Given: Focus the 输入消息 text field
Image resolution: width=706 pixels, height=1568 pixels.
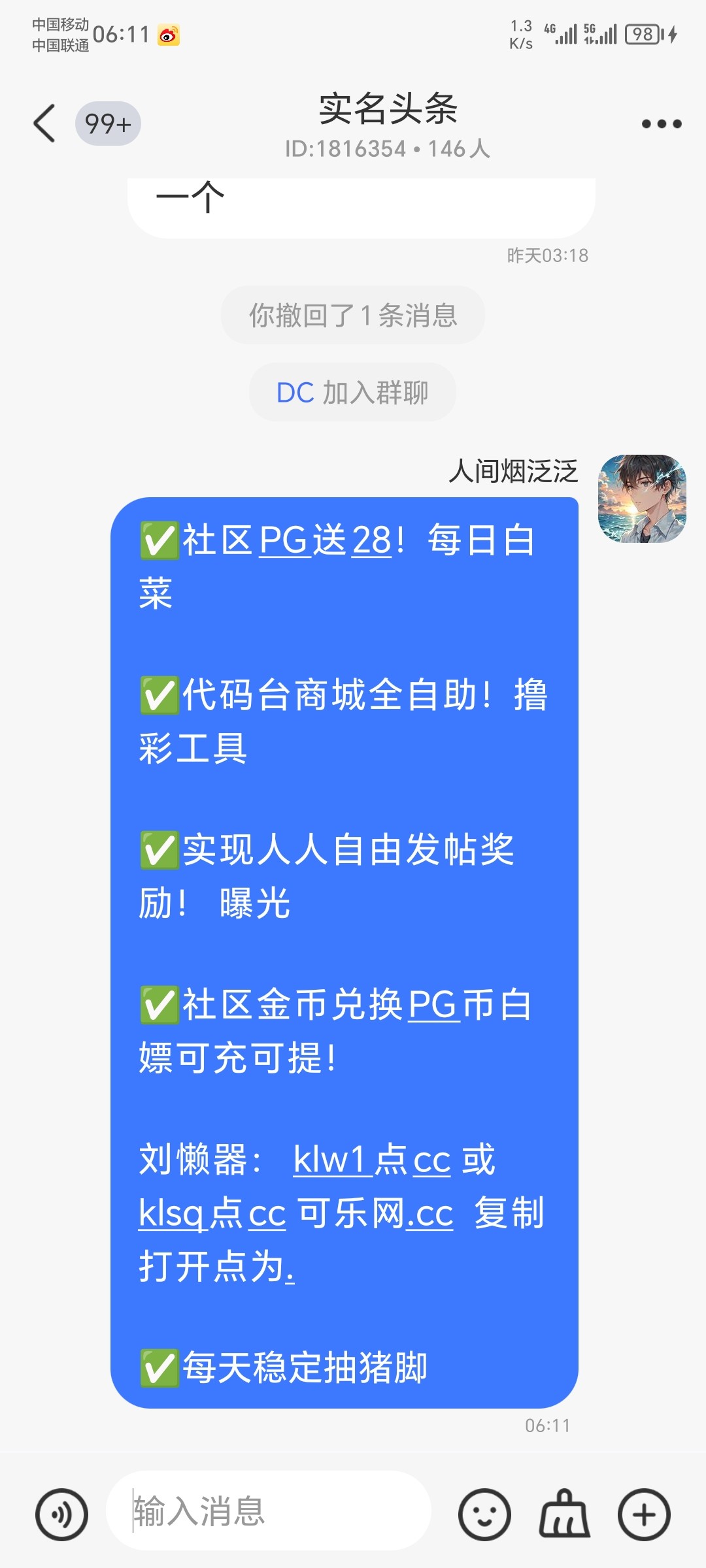Looking at the screenshot, I should point(268,1512).
